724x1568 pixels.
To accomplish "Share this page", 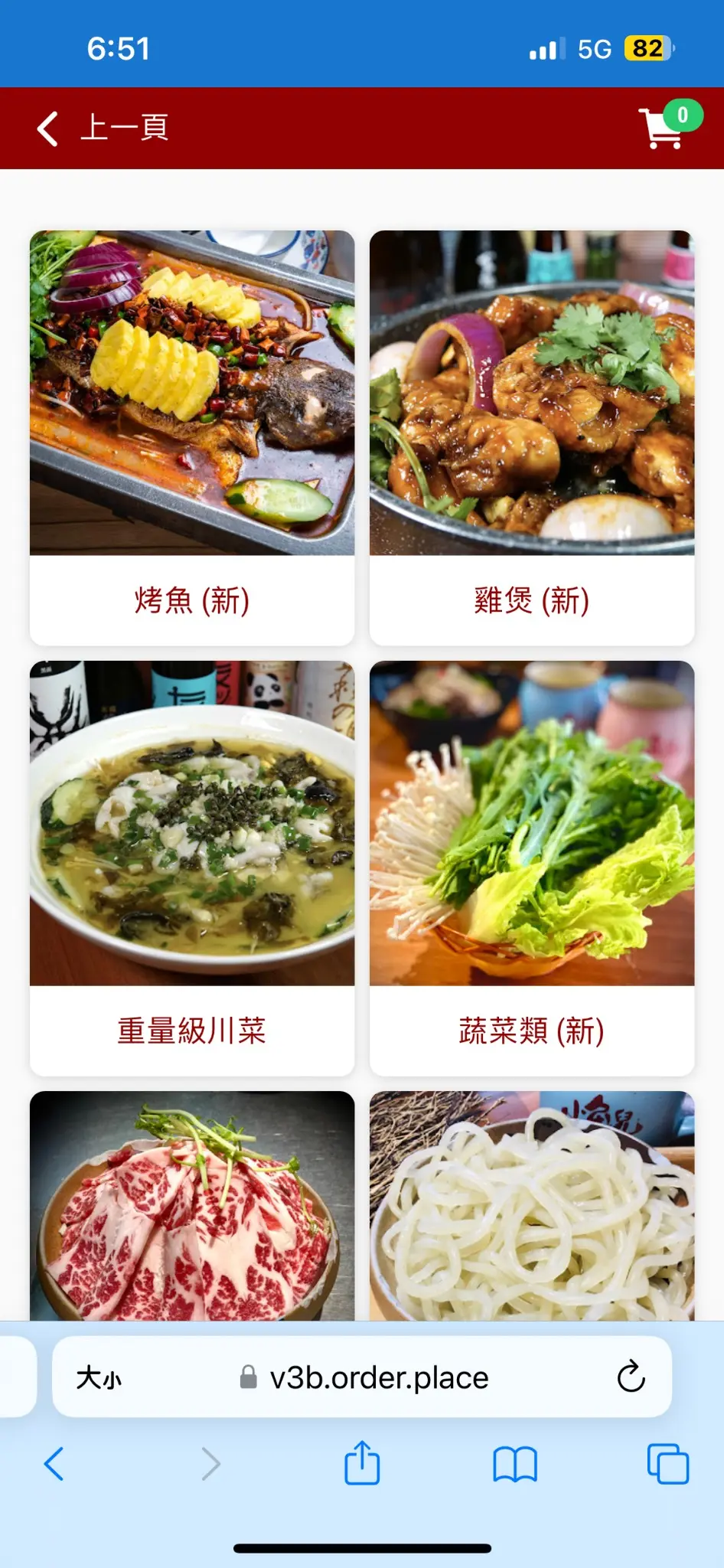I will tap(362, 1463).
